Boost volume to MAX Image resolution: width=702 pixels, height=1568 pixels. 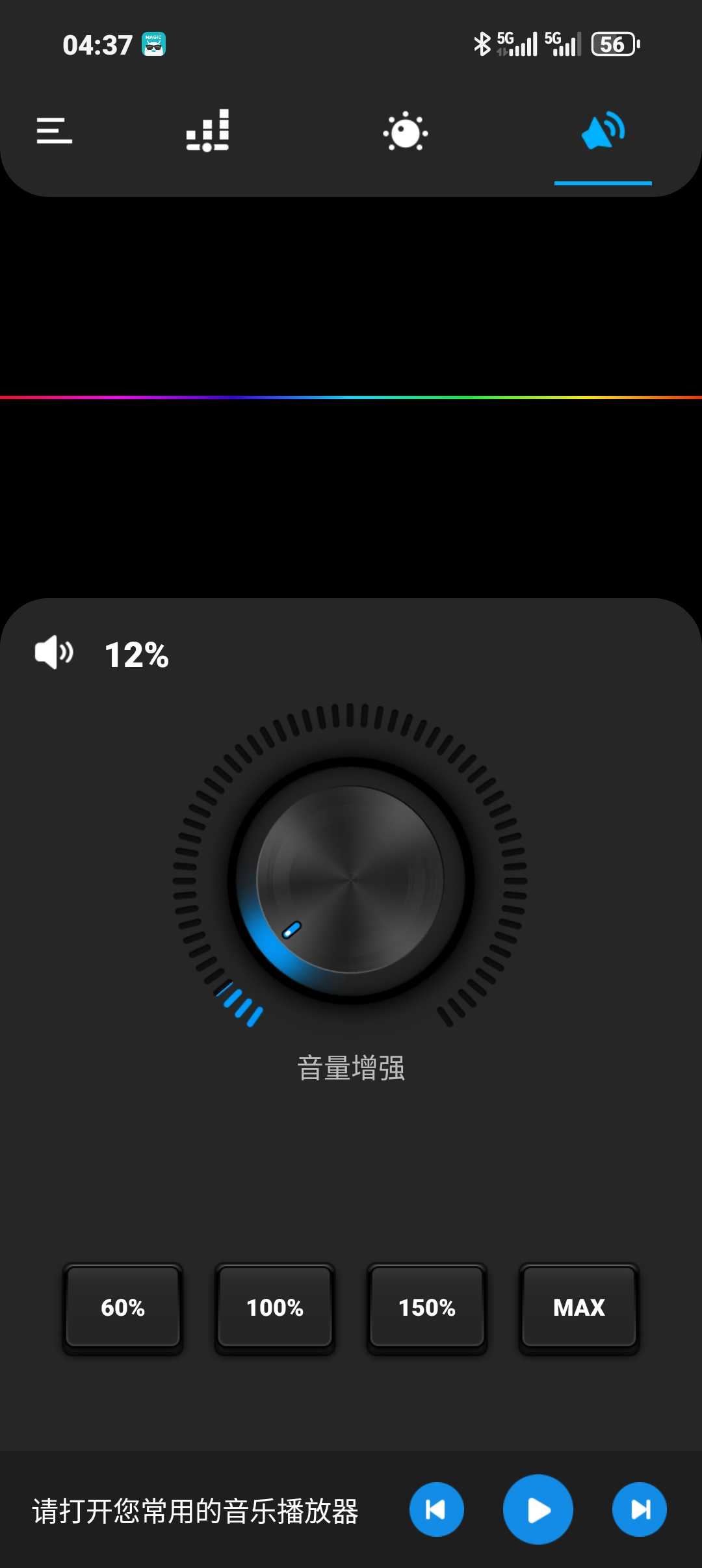click(579, 1307)
